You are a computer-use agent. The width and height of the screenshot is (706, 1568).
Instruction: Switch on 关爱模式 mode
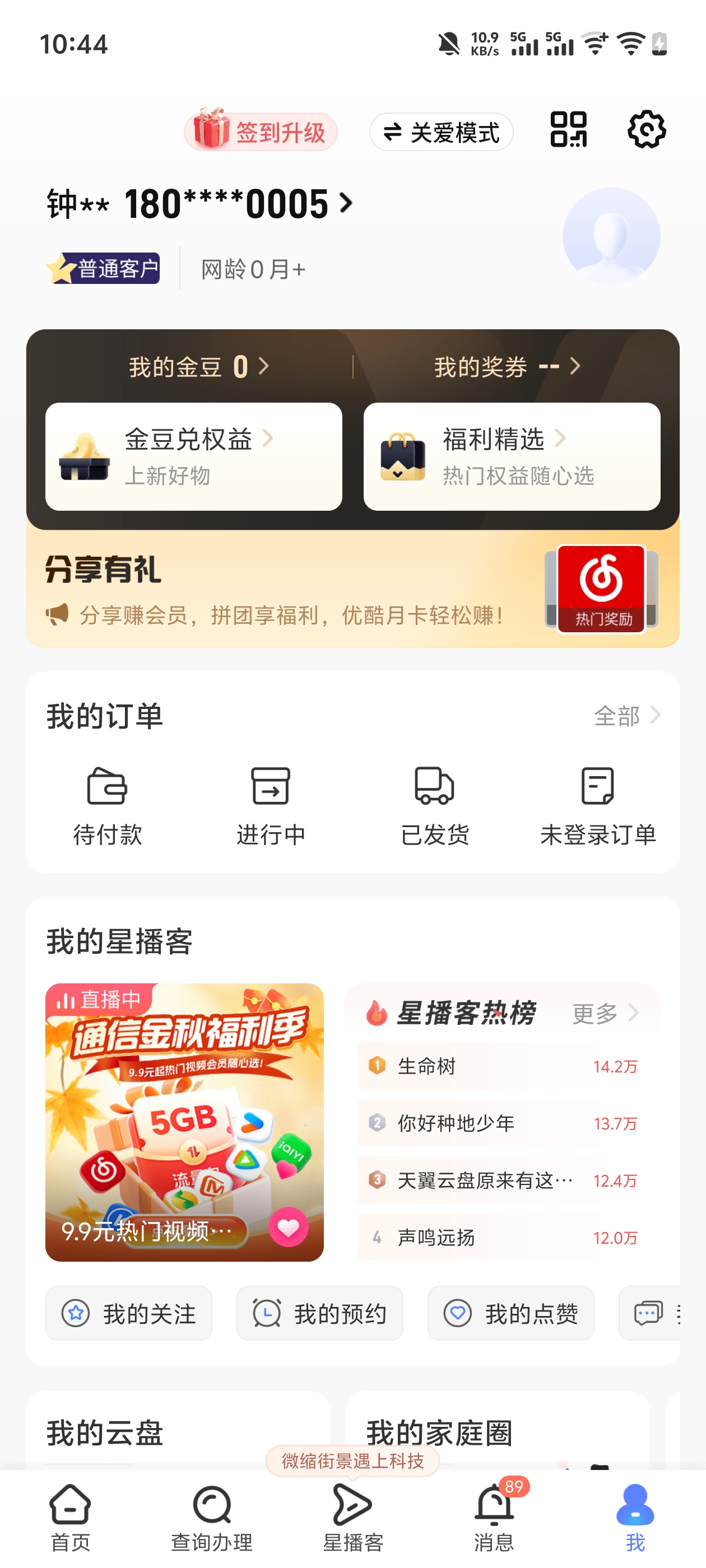pyautogui.click(x=440, y=132)
